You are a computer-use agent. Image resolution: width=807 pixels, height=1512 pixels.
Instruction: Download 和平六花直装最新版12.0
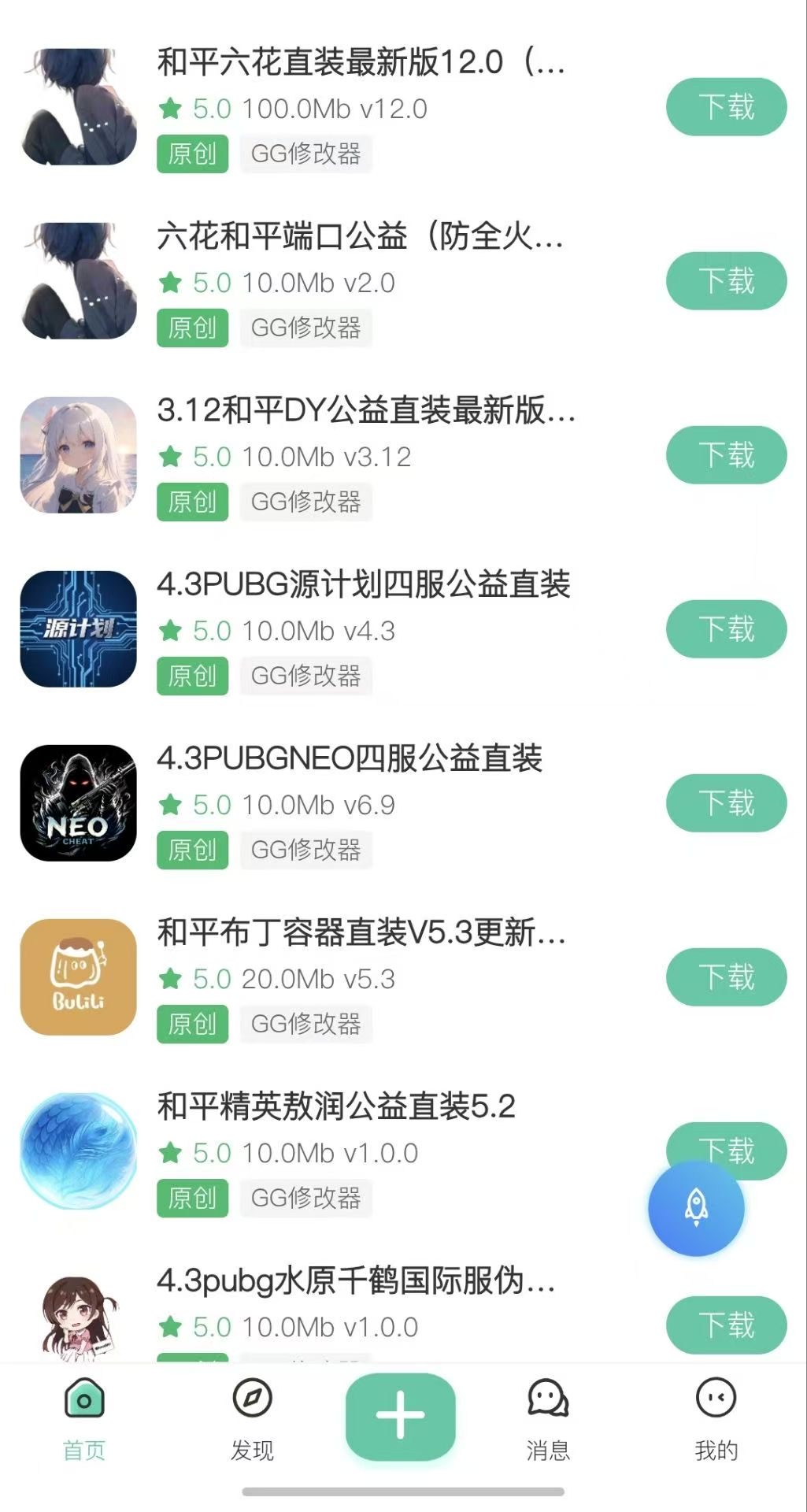coord(725,107)
